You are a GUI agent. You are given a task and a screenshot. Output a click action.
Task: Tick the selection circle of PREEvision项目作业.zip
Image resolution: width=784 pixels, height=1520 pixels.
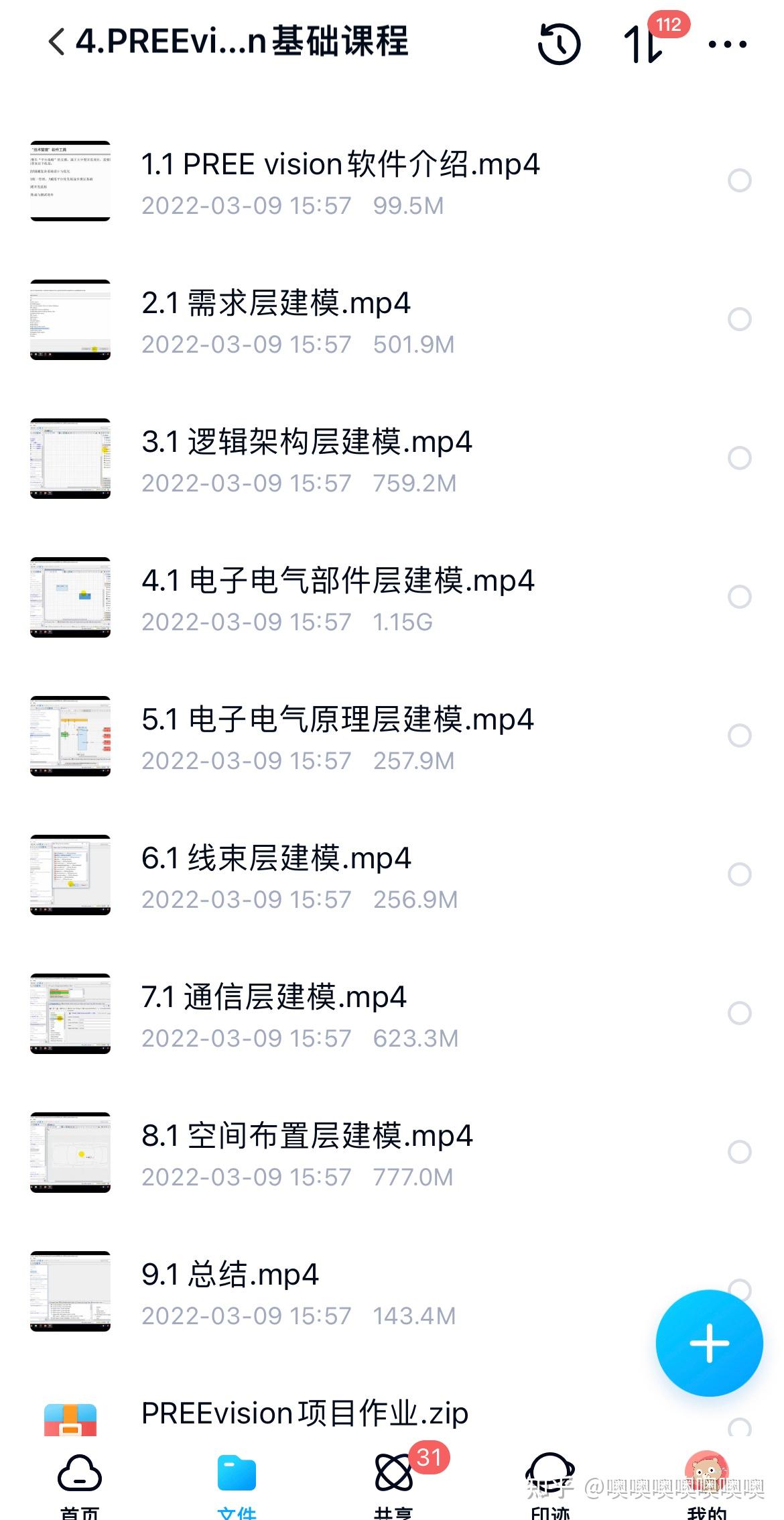[x=740, y=1428]
